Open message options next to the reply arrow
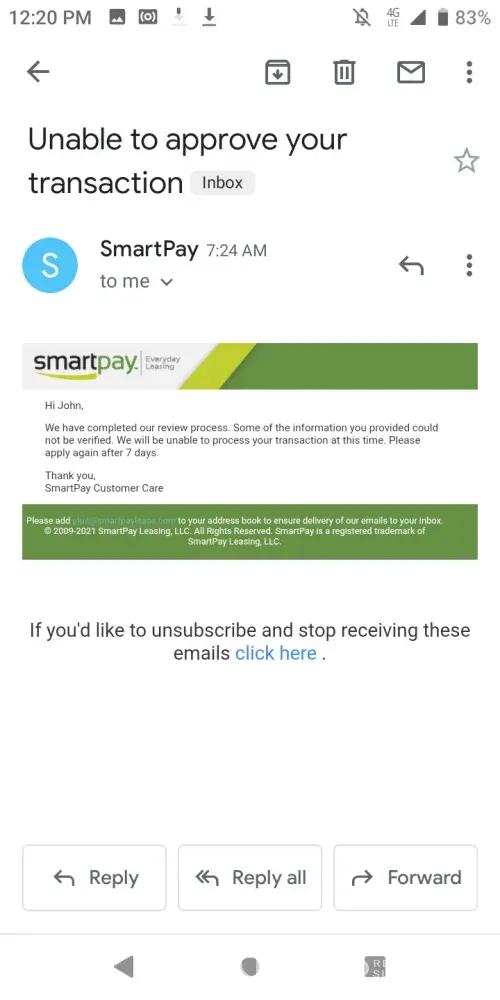Screen dimensions: 500x1000 (469, 265)
